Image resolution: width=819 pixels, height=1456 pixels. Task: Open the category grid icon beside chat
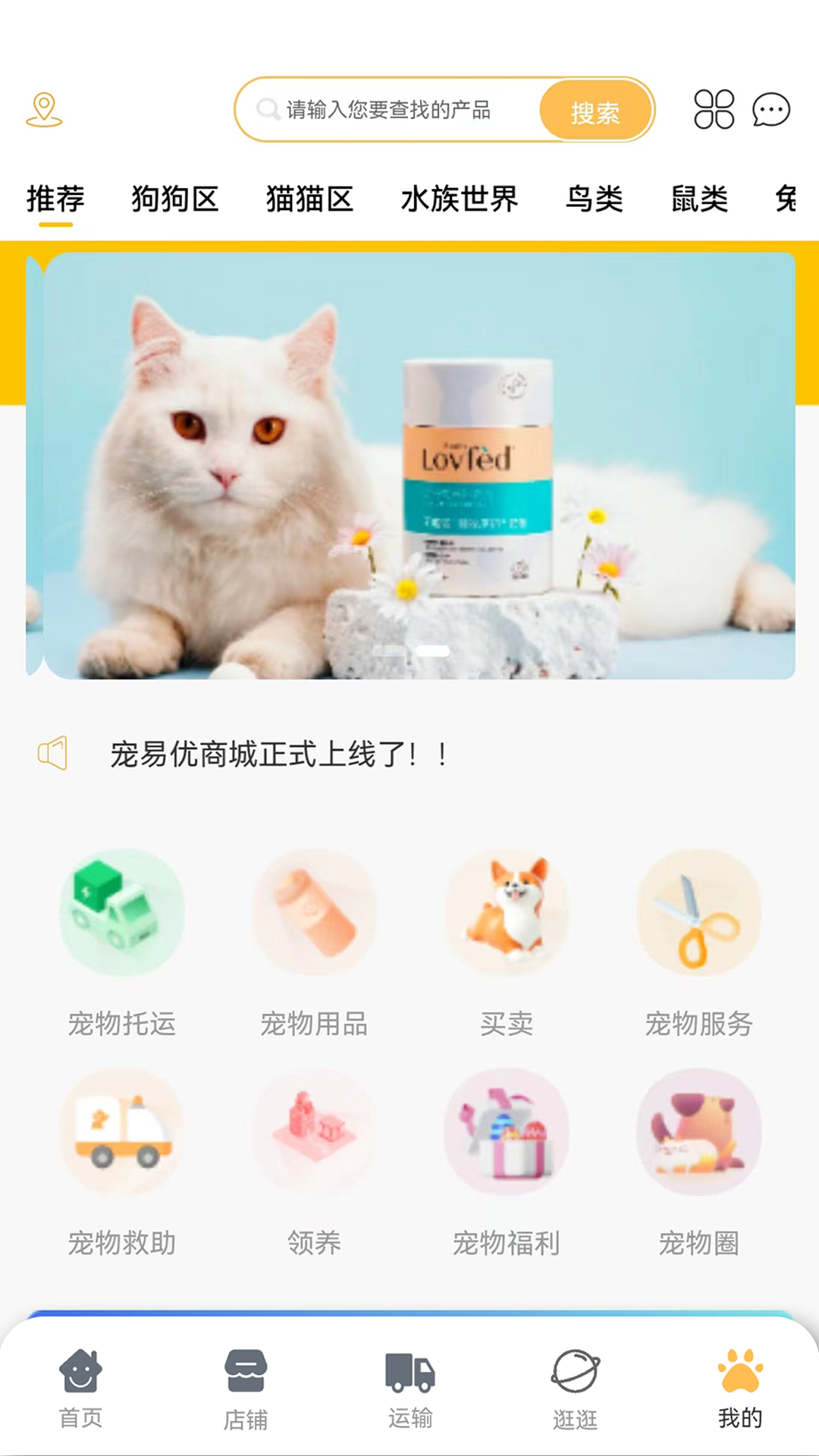coord(715,110)
